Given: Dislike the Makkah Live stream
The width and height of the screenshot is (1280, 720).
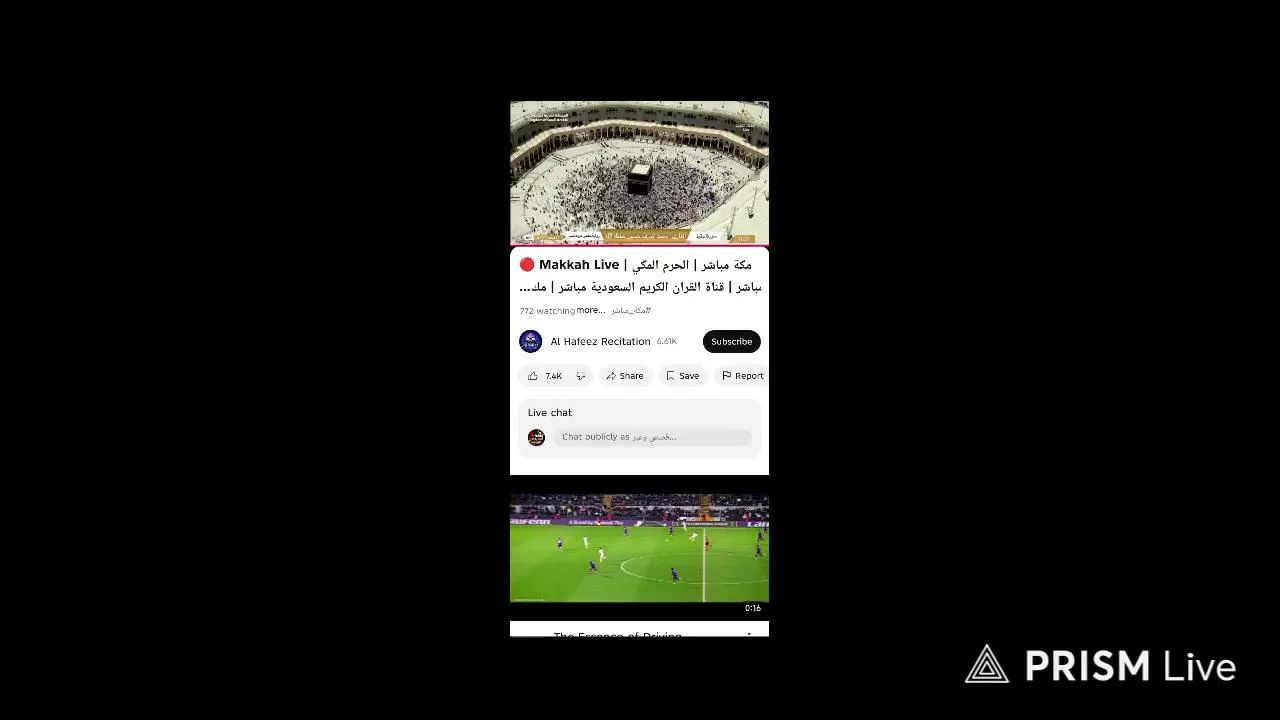Looking at the screenshot, I should (580, 376).
